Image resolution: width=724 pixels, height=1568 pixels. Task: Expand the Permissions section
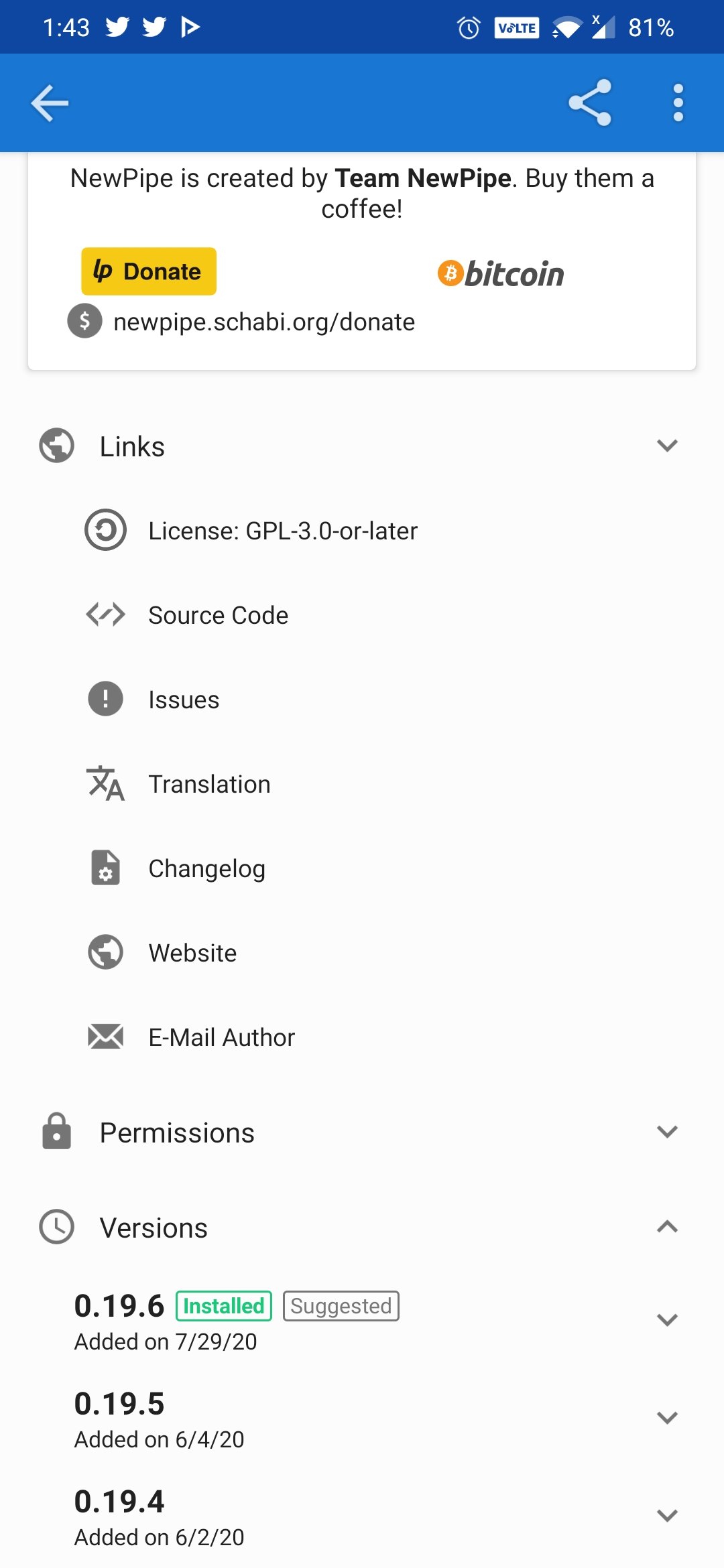[667, 1132]
